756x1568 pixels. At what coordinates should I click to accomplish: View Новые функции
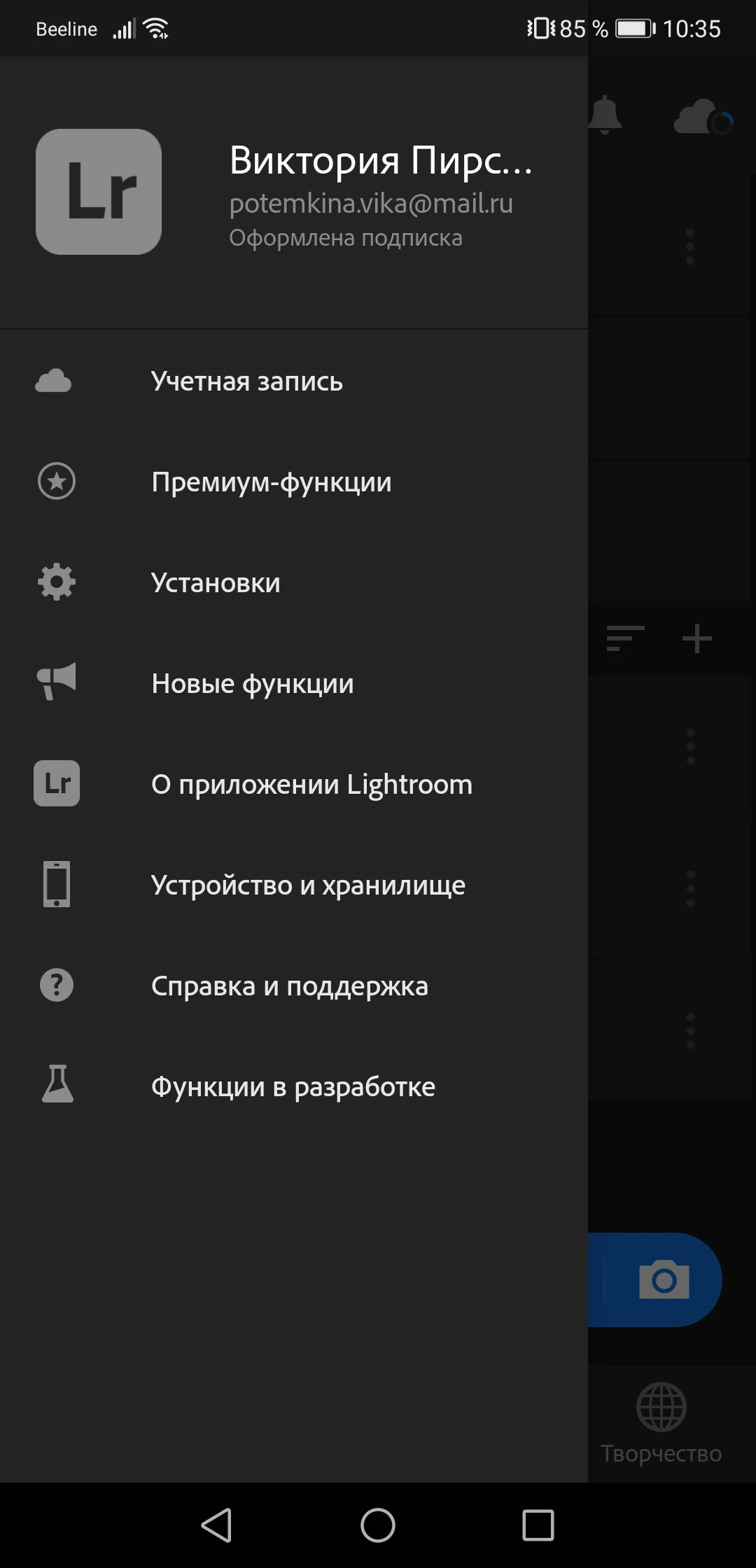(x=252, y=684)
